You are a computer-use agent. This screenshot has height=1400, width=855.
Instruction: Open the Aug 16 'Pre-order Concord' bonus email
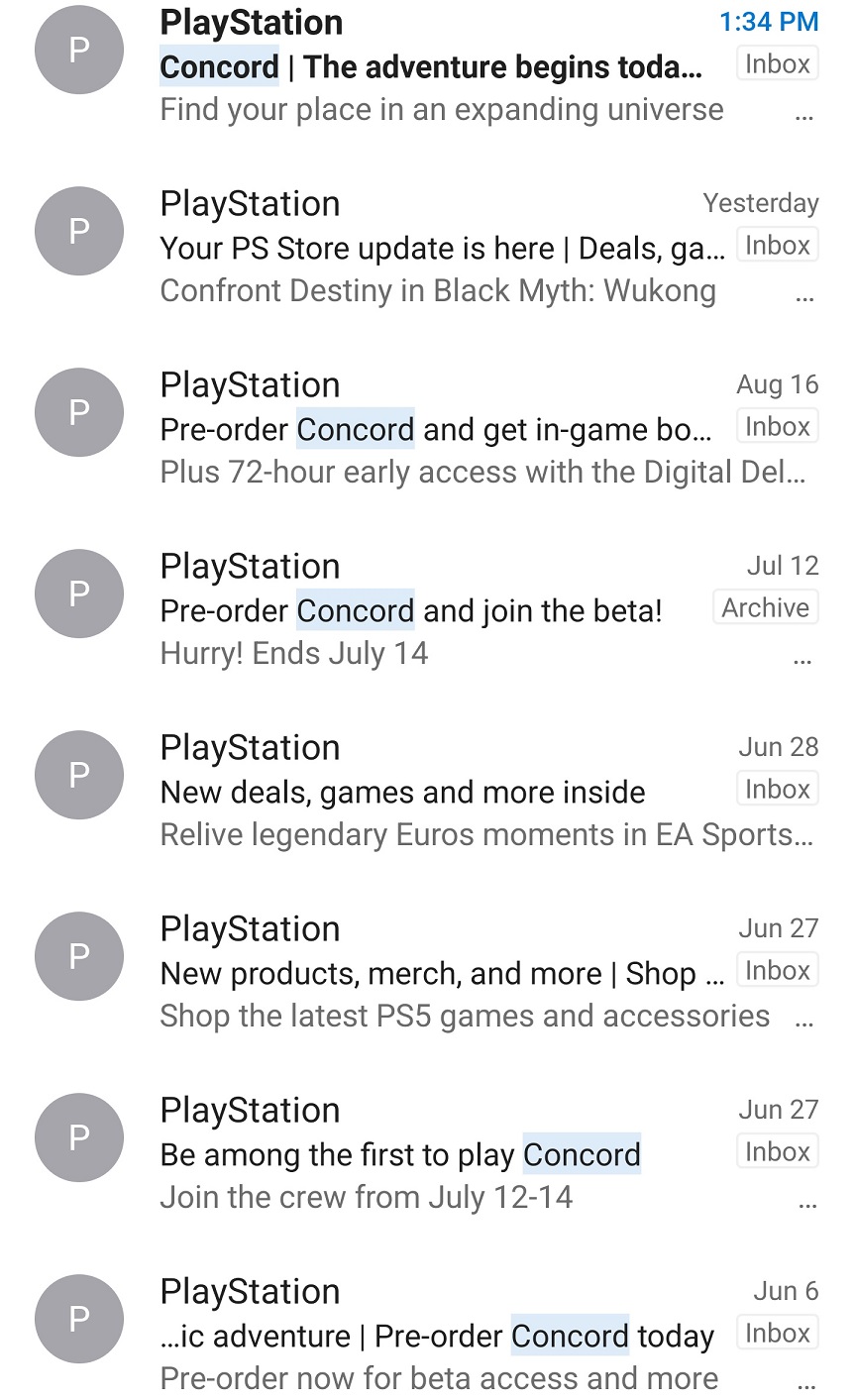(427, 428)
